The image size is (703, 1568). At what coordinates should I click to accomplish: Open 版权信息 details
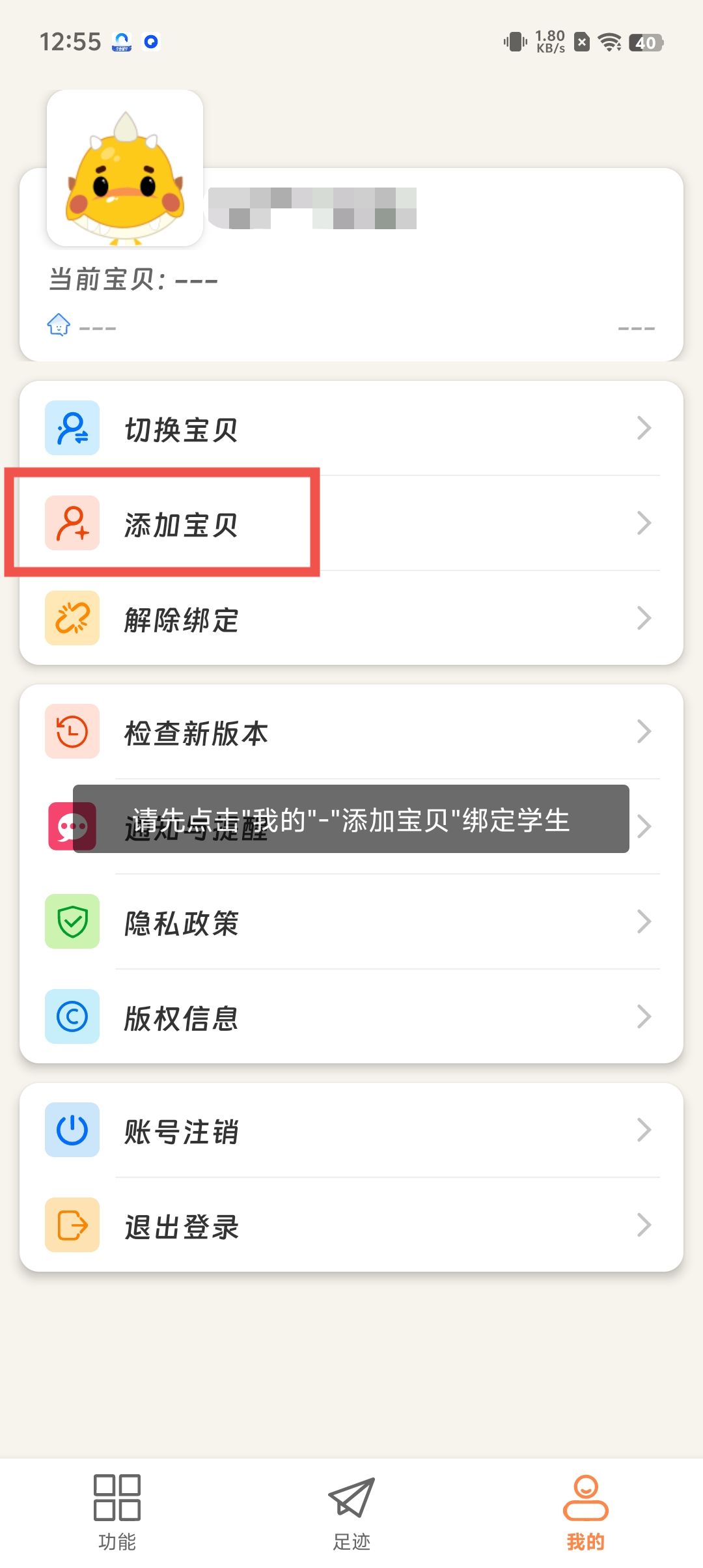click(x=351, y=1017)
